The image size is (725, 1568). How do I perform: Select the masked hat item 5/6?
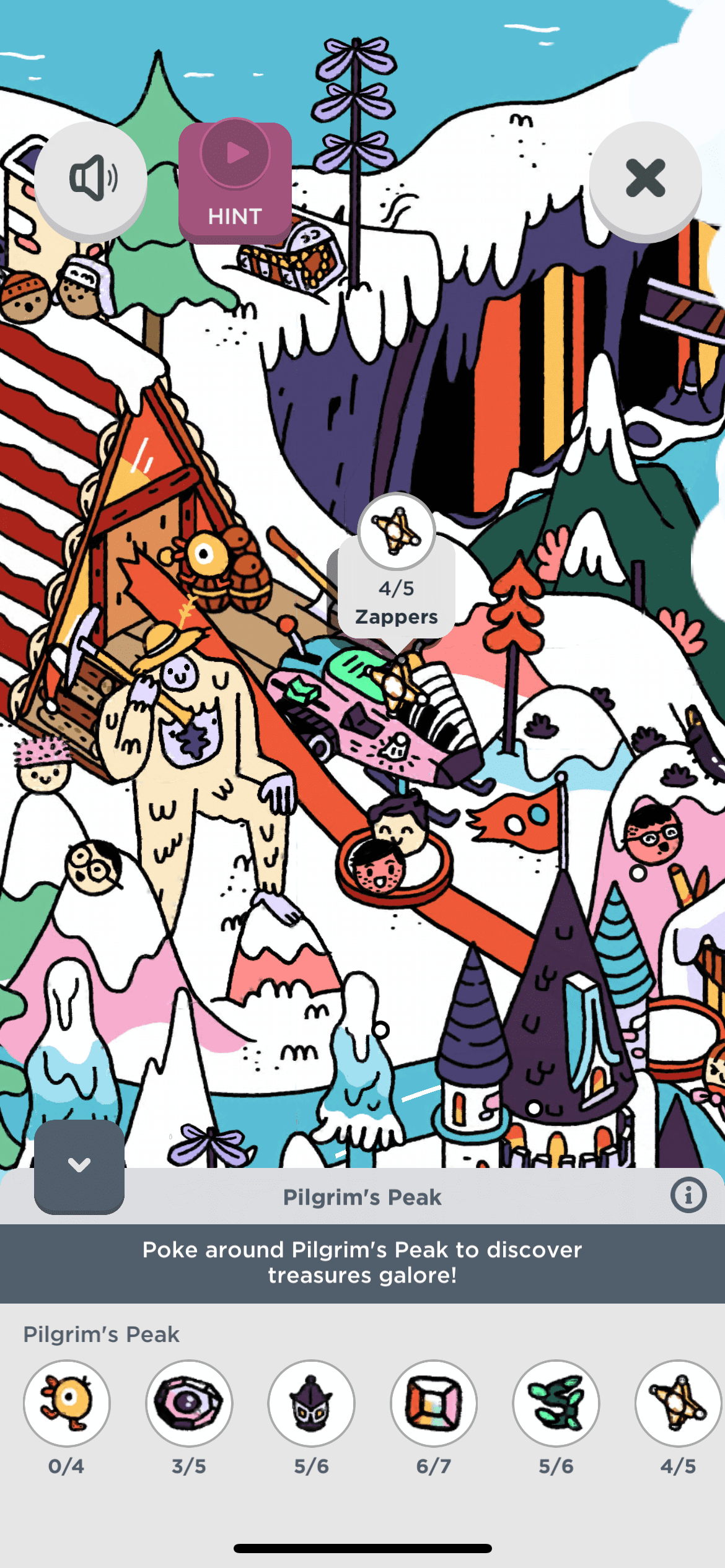[311, 1403]
